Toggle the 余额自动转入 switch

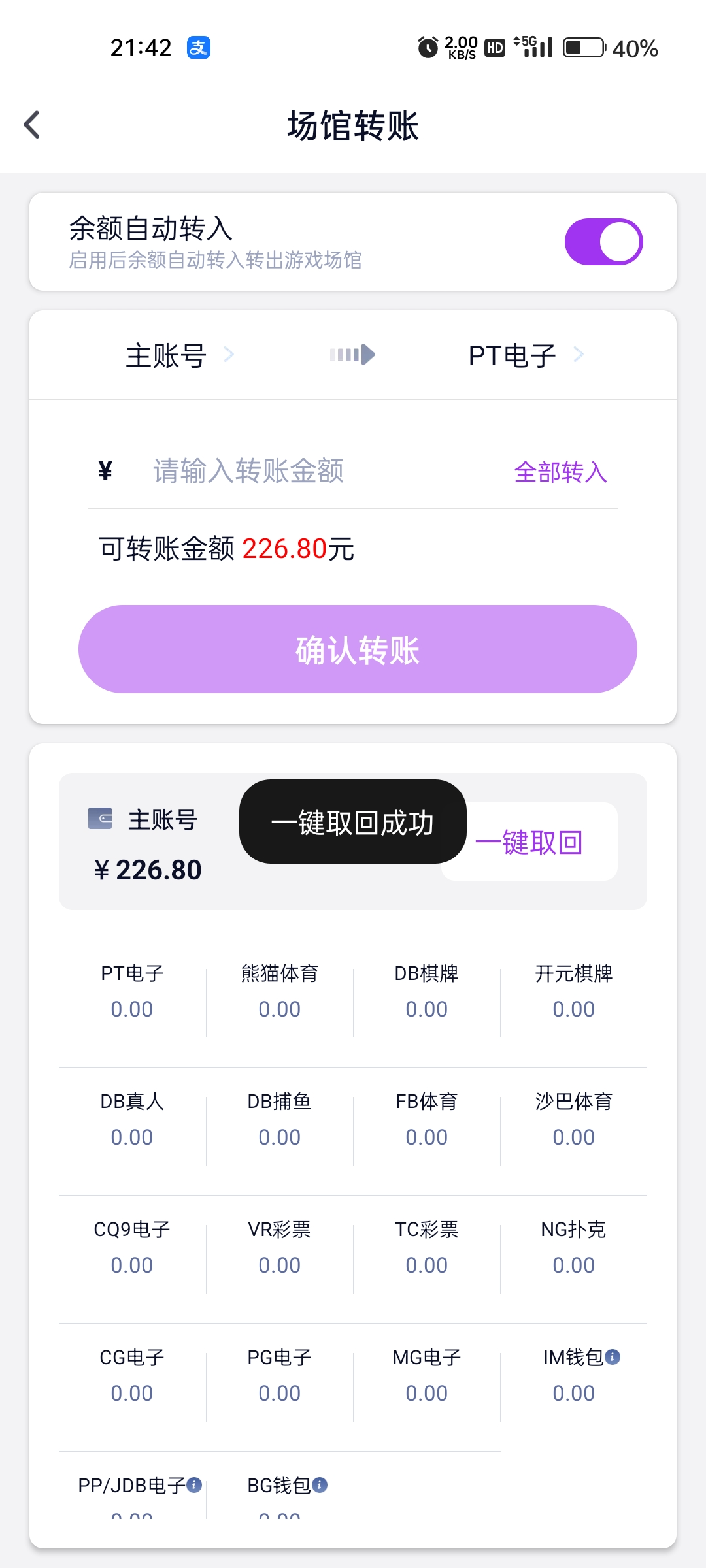pos(603,242)
